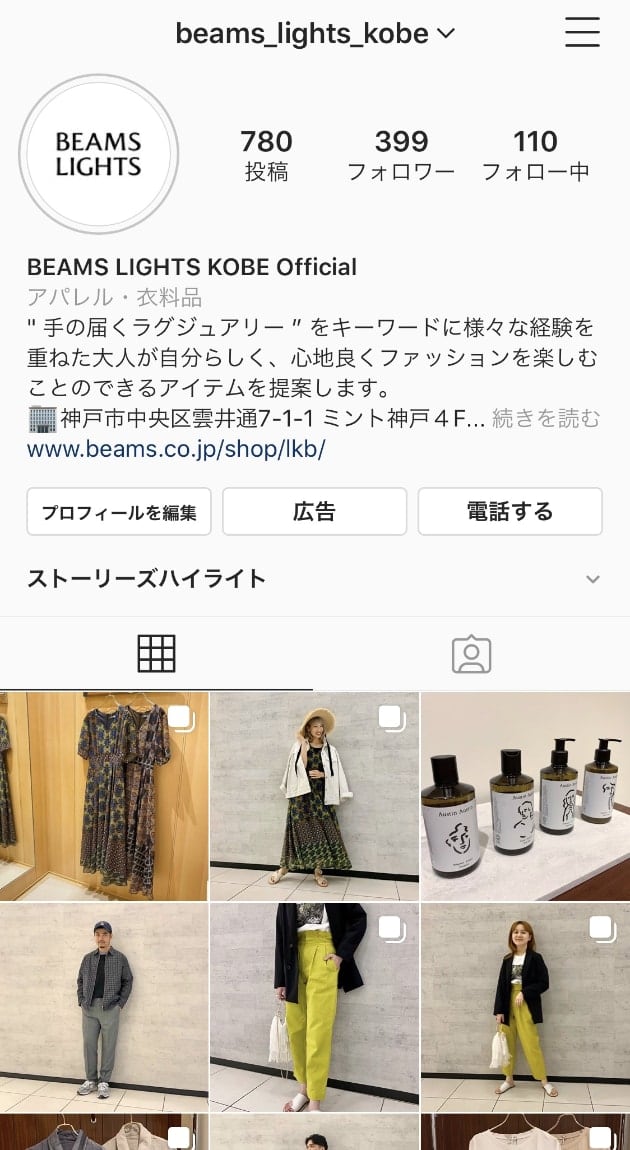Open the 広告 button
This screenshot has width=630, height=1150.
pos(314,512)
